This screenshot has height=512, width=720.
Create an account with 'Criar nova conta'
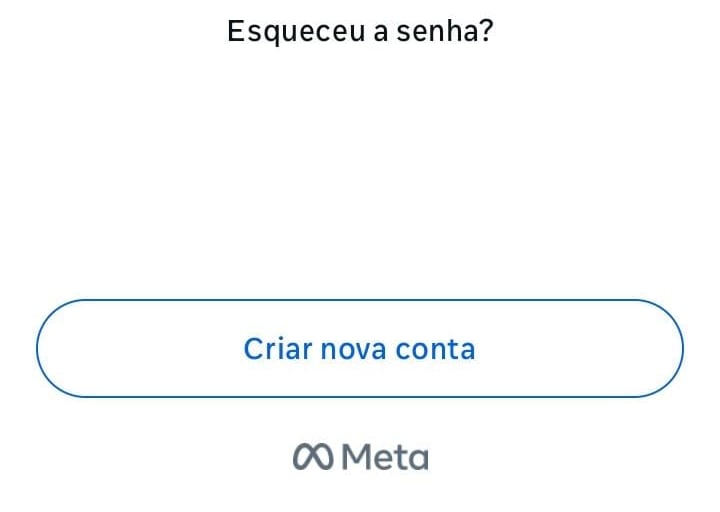coord(360,349)
